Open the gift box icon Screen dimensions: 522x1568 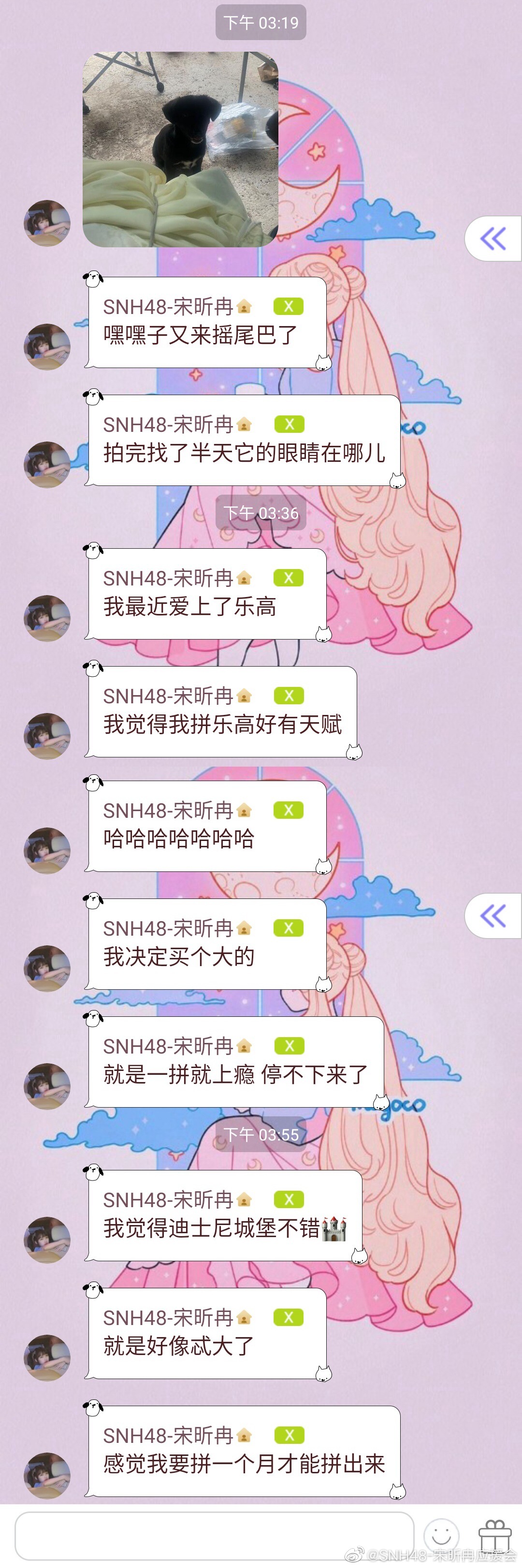point(494,1535)
